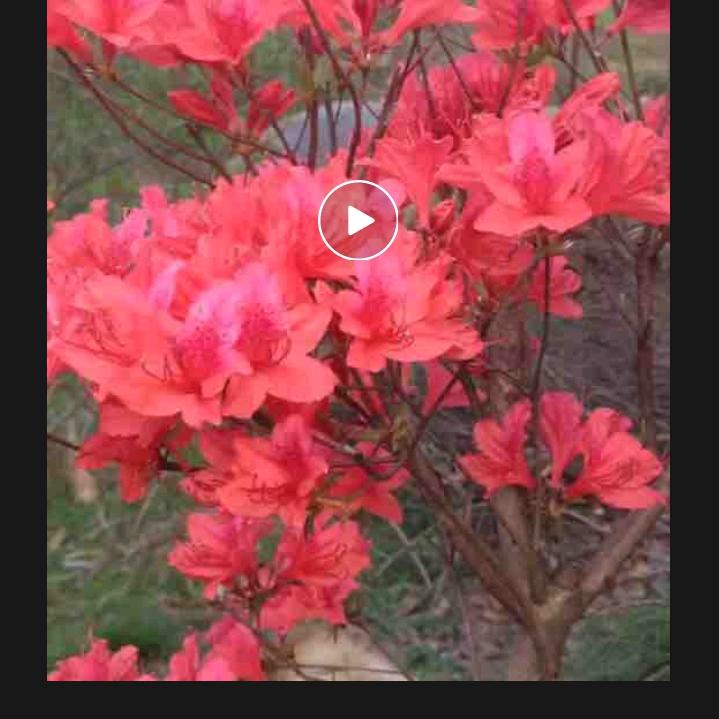Play the azalea flower video
Viewport: 719px width, 719px height.
358,220
